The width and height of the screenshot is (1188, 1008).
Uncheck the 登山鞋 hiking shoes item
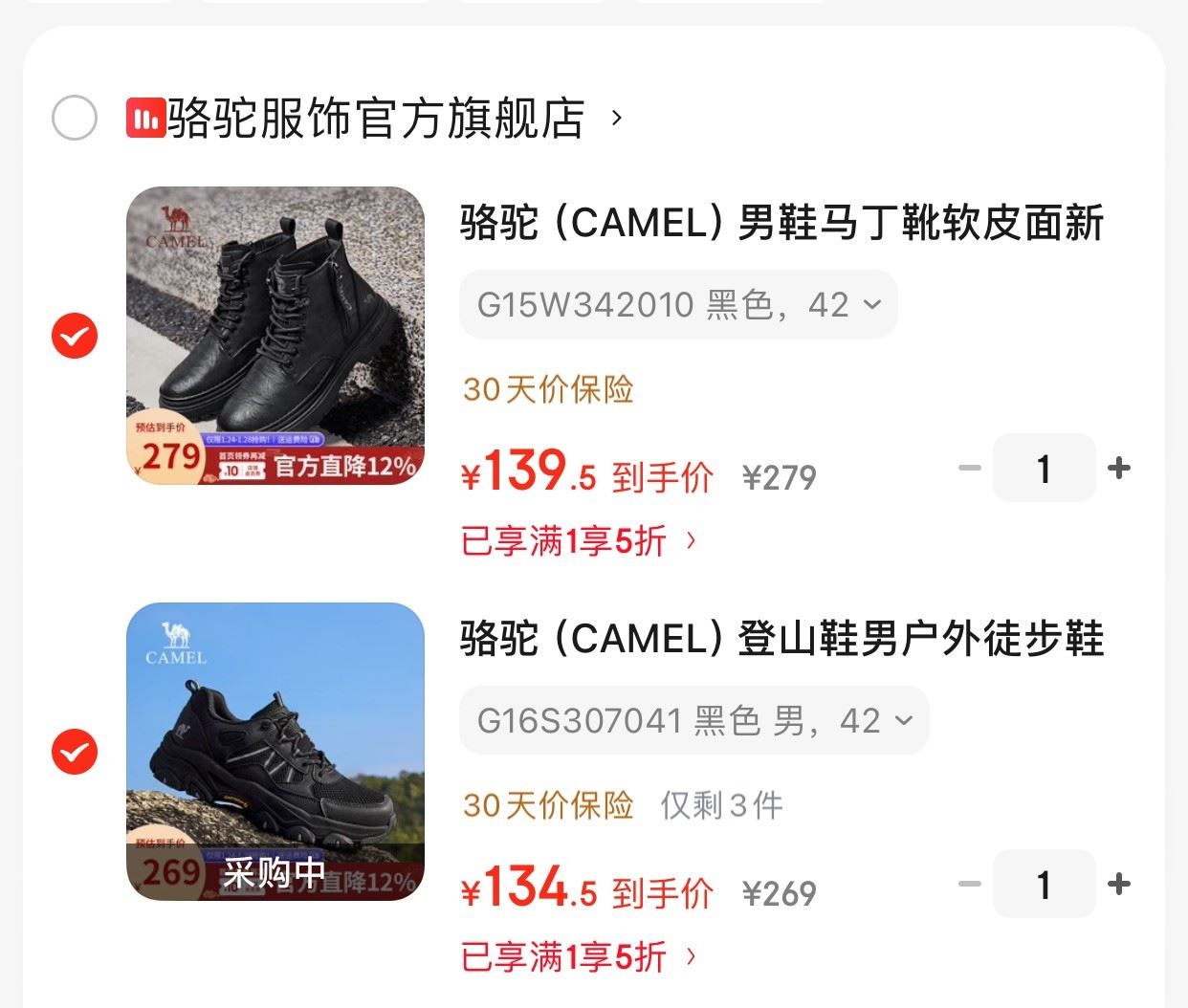(75, 752)
